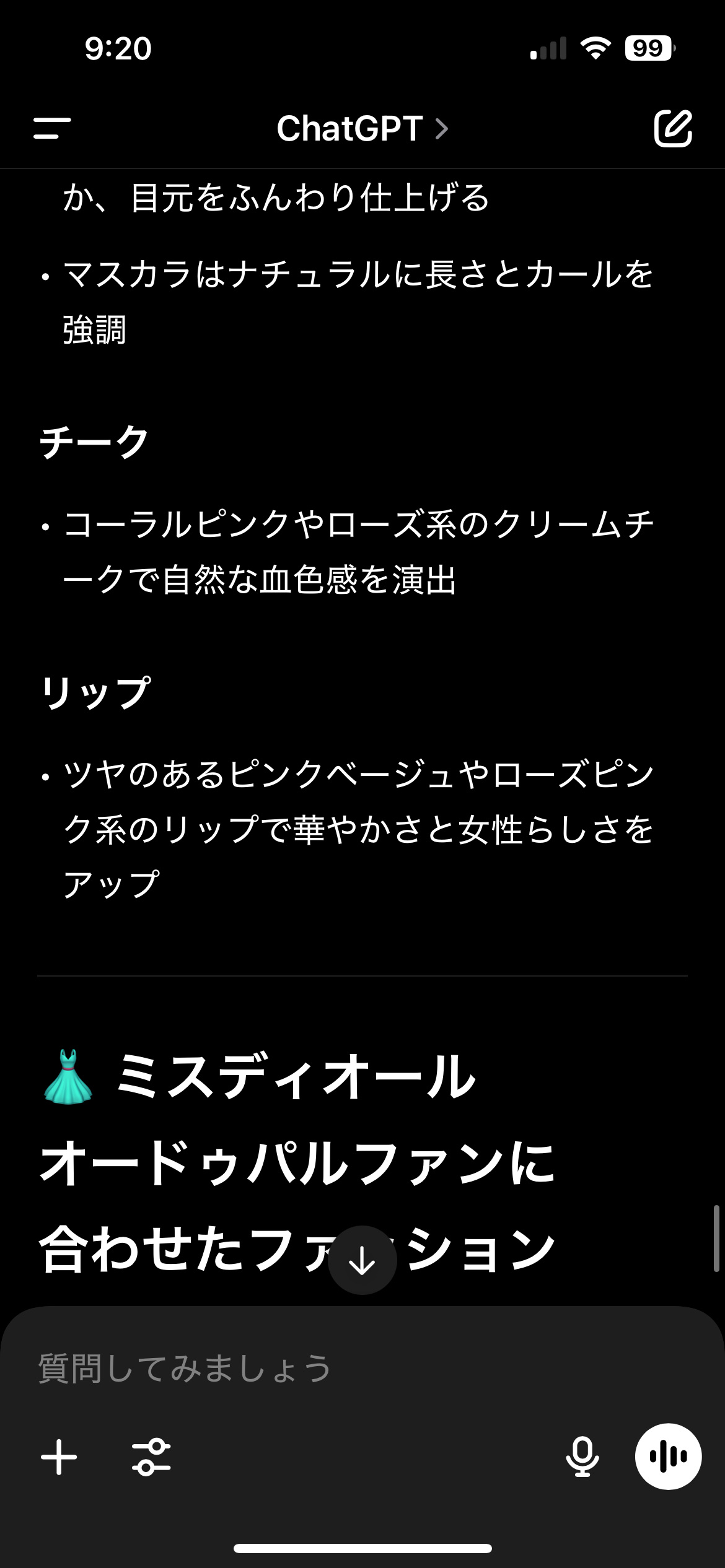
Task: Open the tools sliders icon
Action: tap(151, 1457)
